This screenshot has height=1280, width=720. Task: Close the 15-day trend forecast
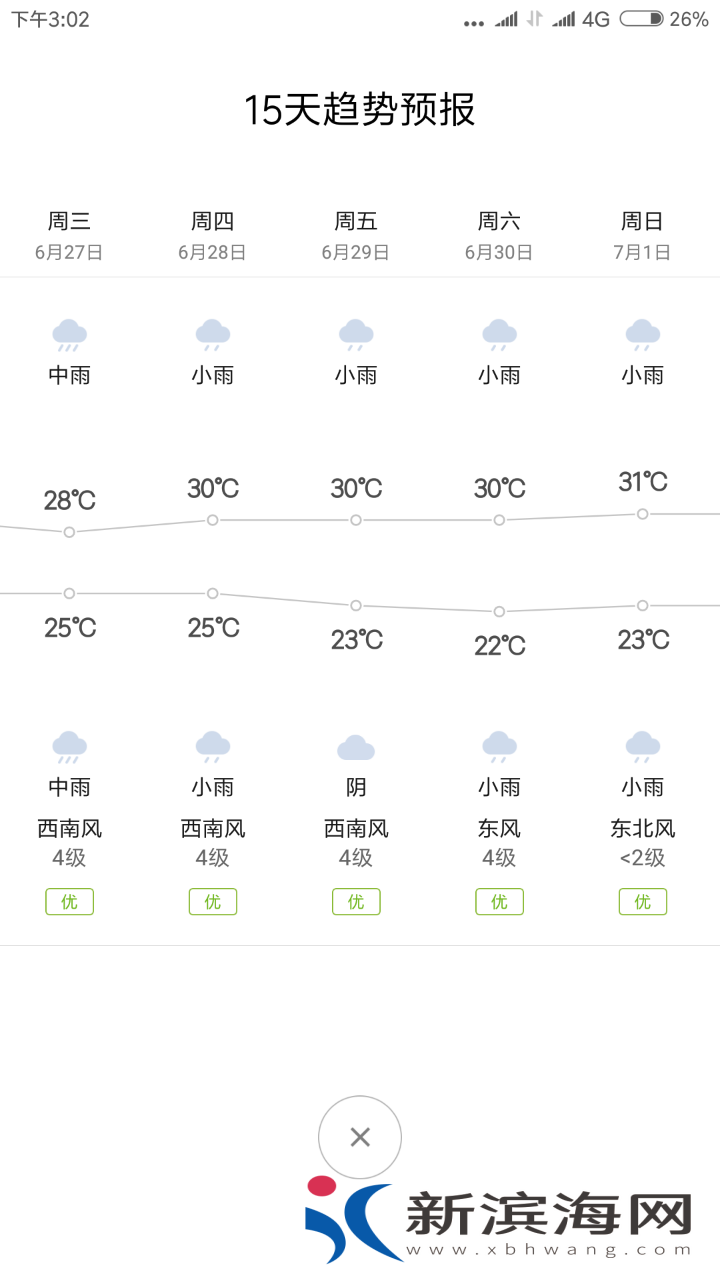point(360,1137)
